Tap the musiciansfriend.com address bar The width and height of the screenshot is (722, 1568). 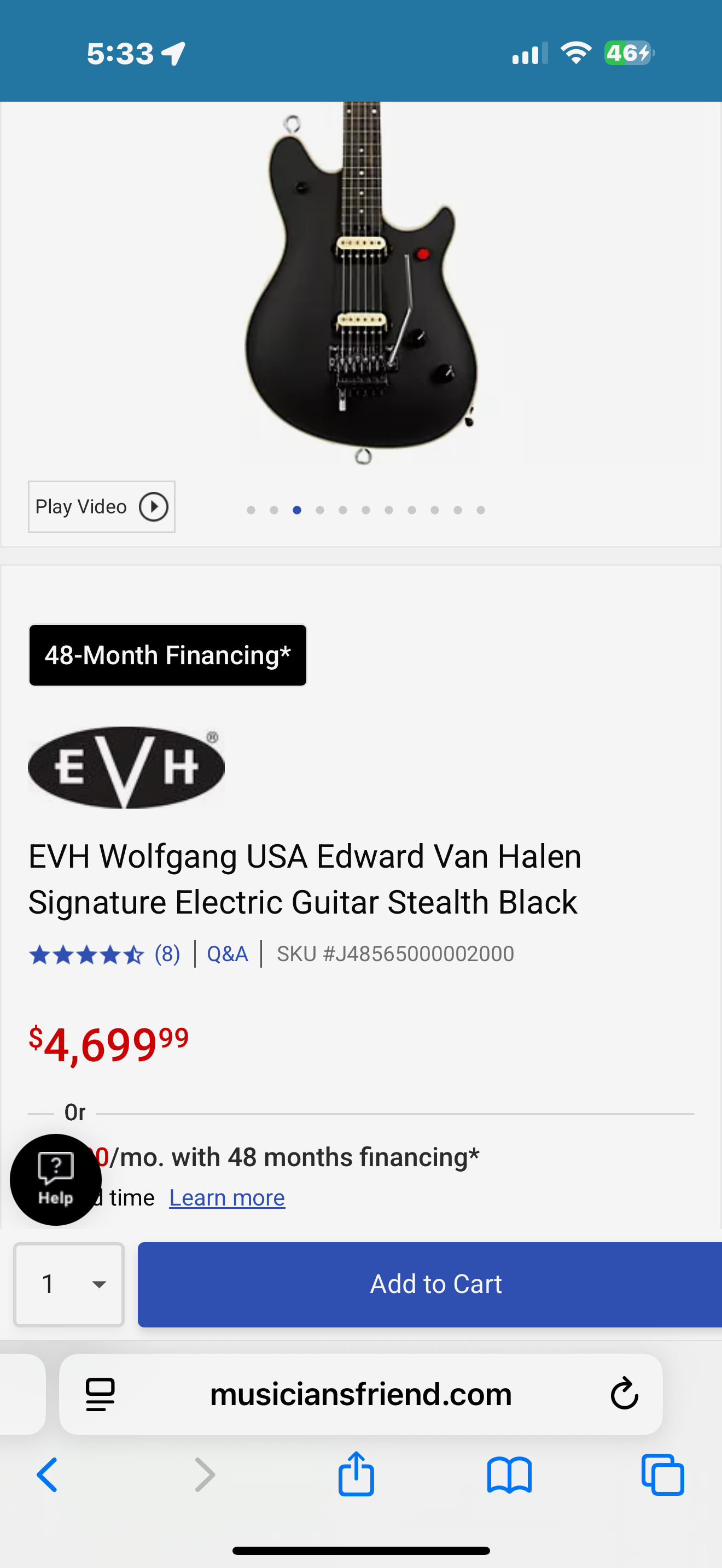(360, 1394)
